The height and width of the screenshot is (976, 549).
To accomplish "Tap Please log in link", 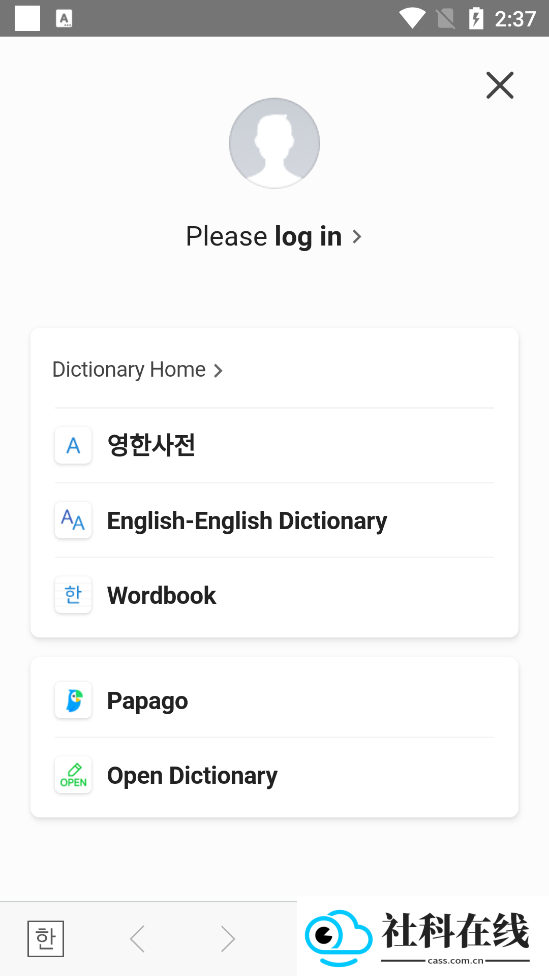I will tap(274, 237).
